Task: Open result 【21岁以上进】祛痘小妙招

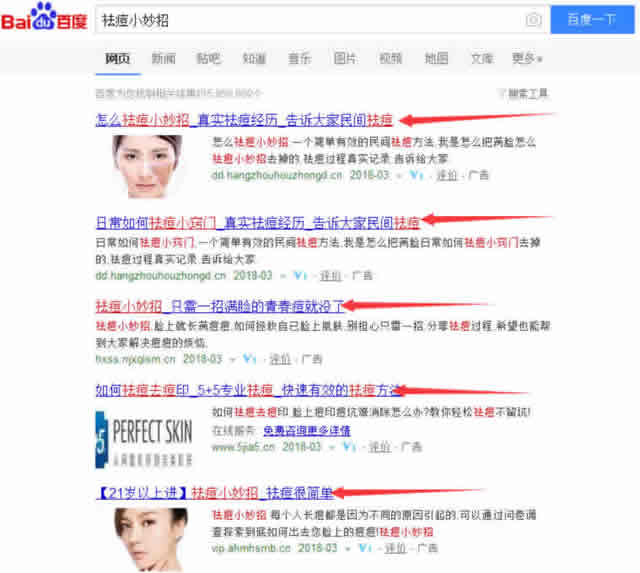Action: pos(214,492)
